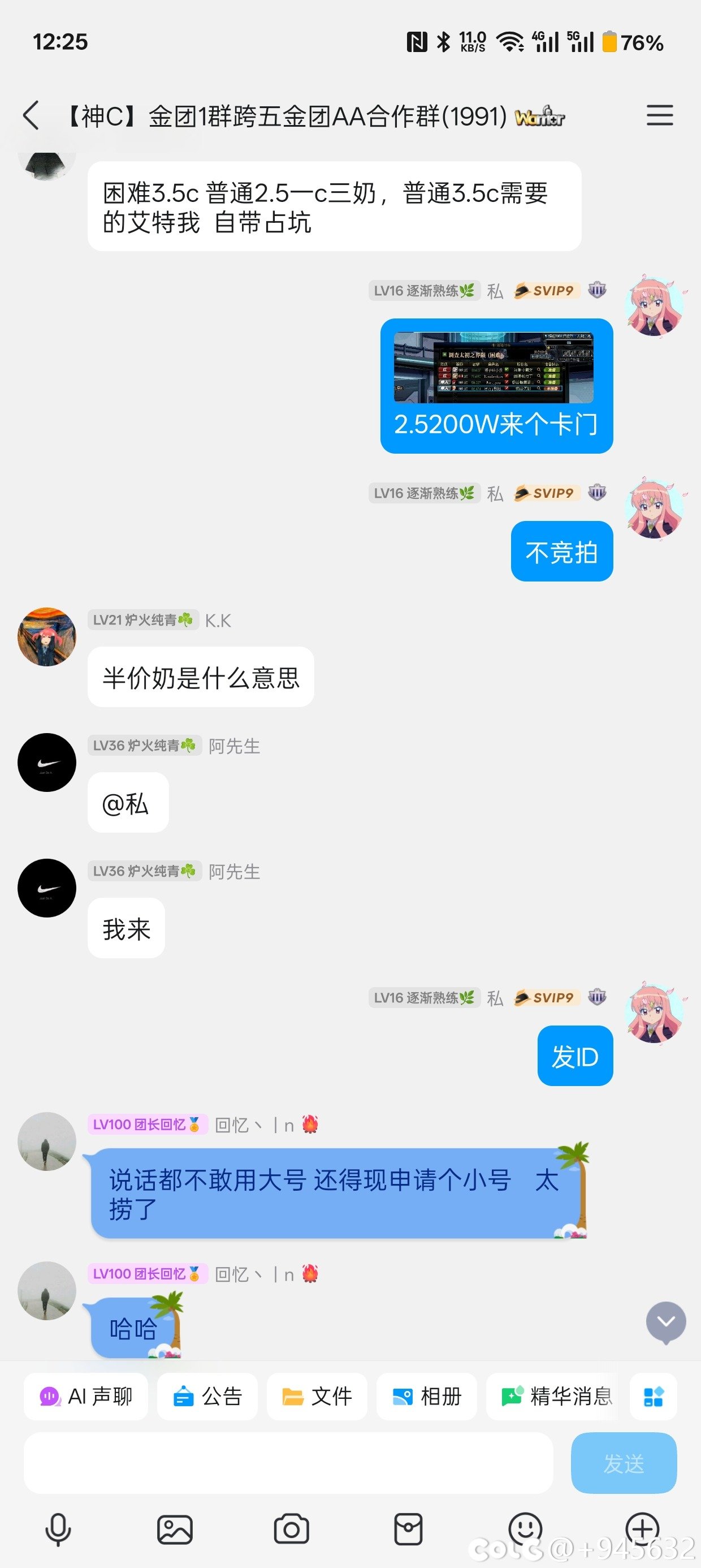Open K.K's profile avatar
This screenshot has width=701, height=1568.
tap(47, 637)
